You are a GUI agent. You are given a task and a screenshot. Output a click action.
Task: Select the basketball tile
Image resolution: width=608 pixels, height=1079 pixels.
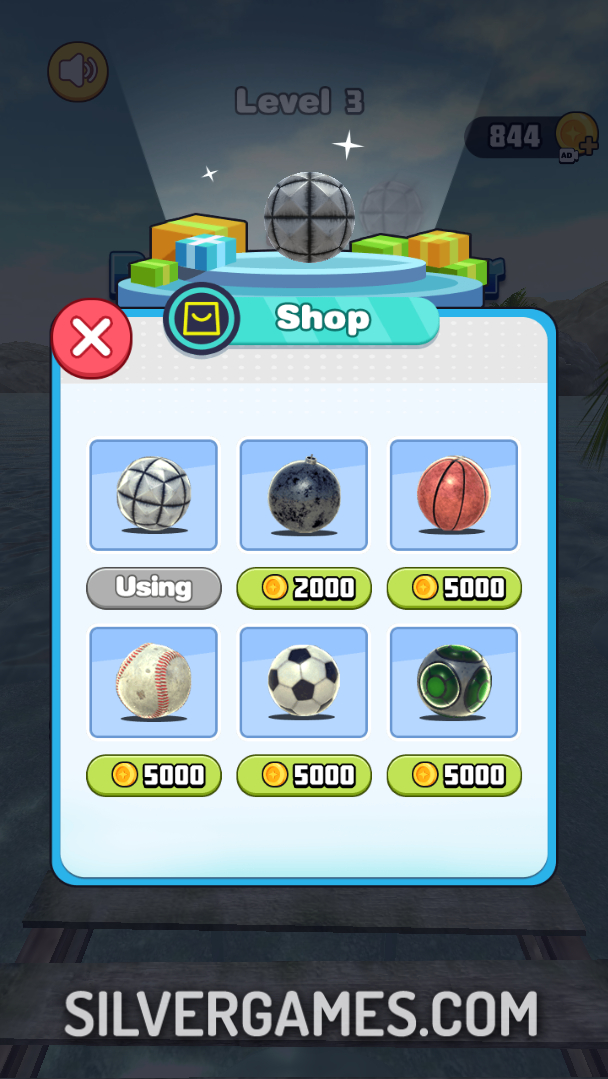pyautogui.click(x=454, y=495)
